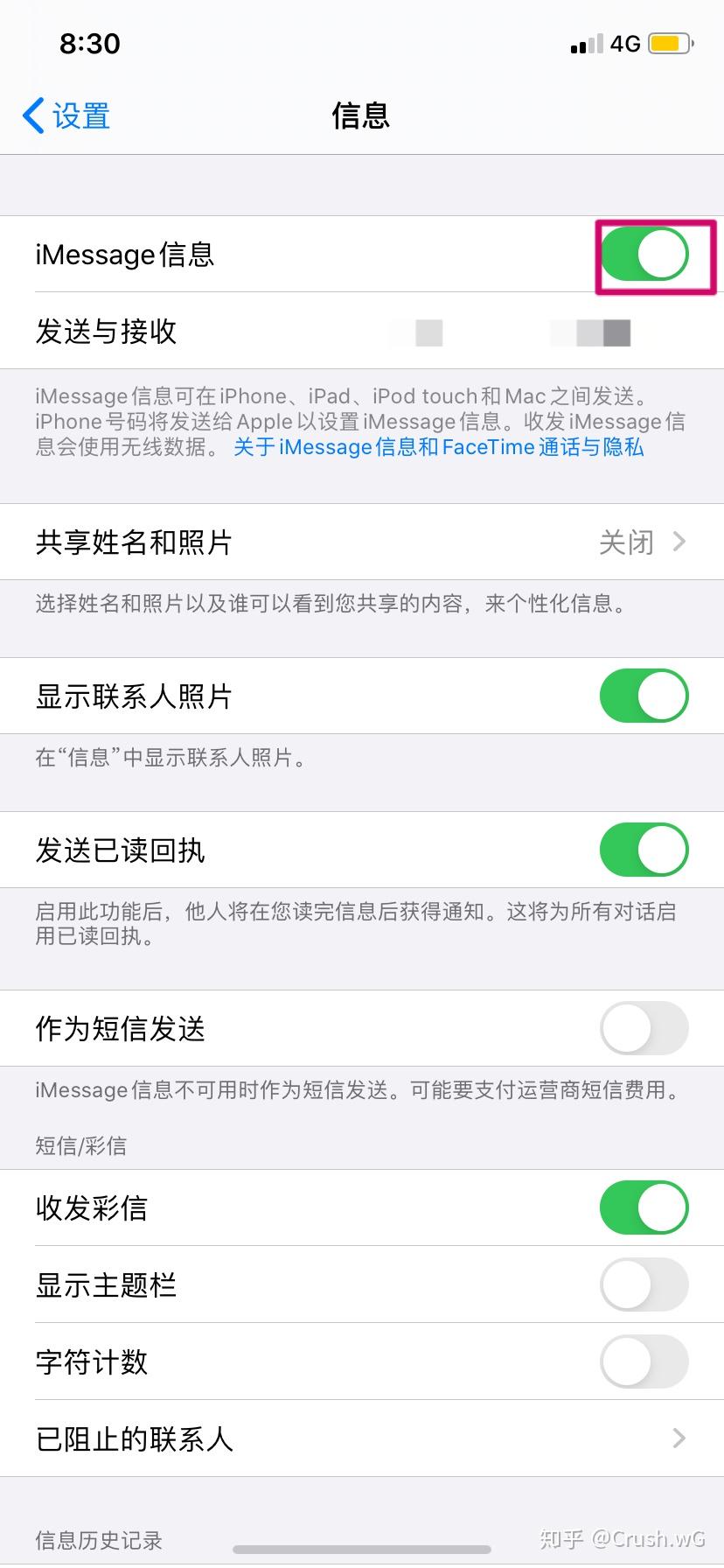Open 发送与接收 settings
The image size is (724, 1568).
tap(362, 331)
